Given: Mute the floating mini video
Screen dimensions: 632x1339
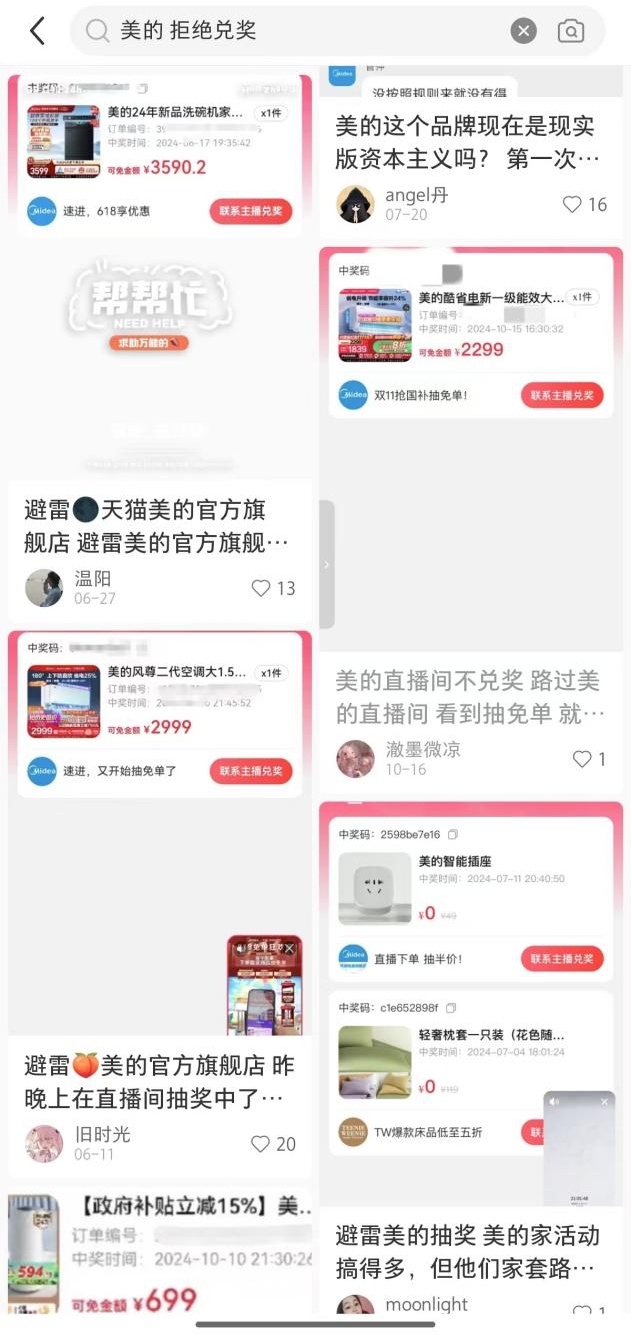Looking at the screenshot, I should pos(556,1102).
